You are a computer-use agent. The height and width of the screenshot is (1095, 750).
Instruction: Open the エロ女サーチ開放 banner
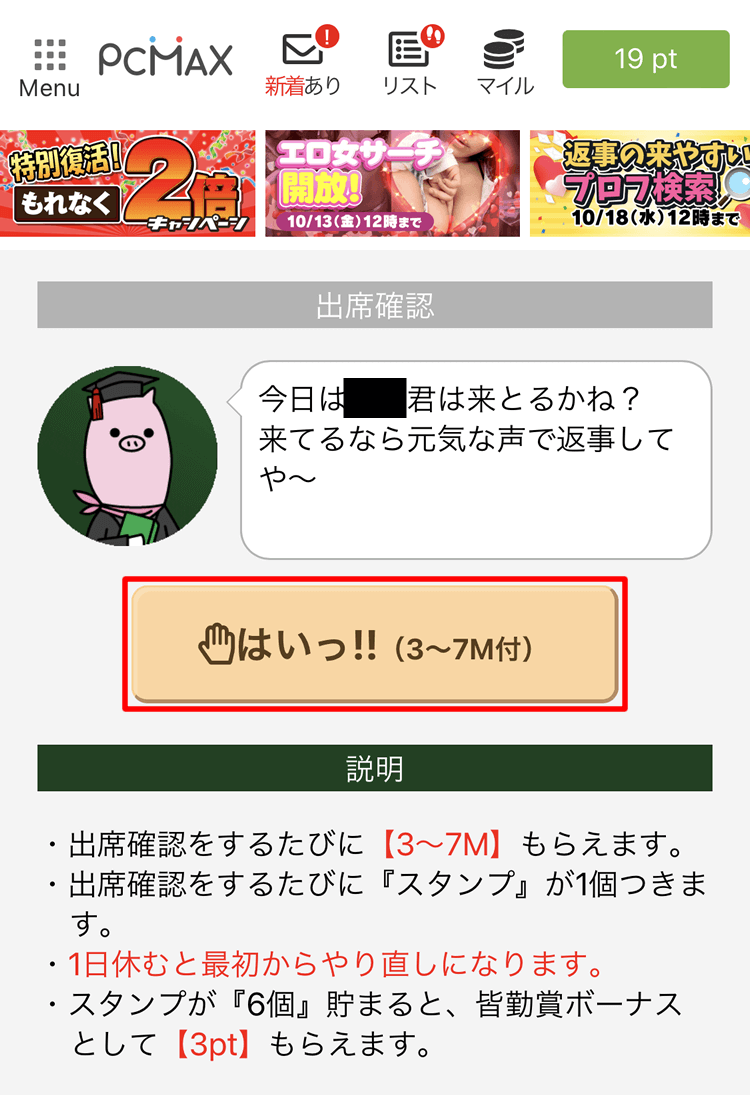click(392, 183)
